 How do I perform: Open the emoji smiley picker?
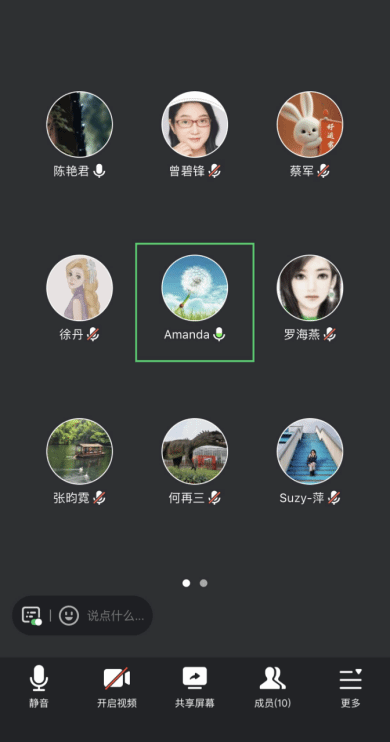pyautogui.click(x=69, y=615)
